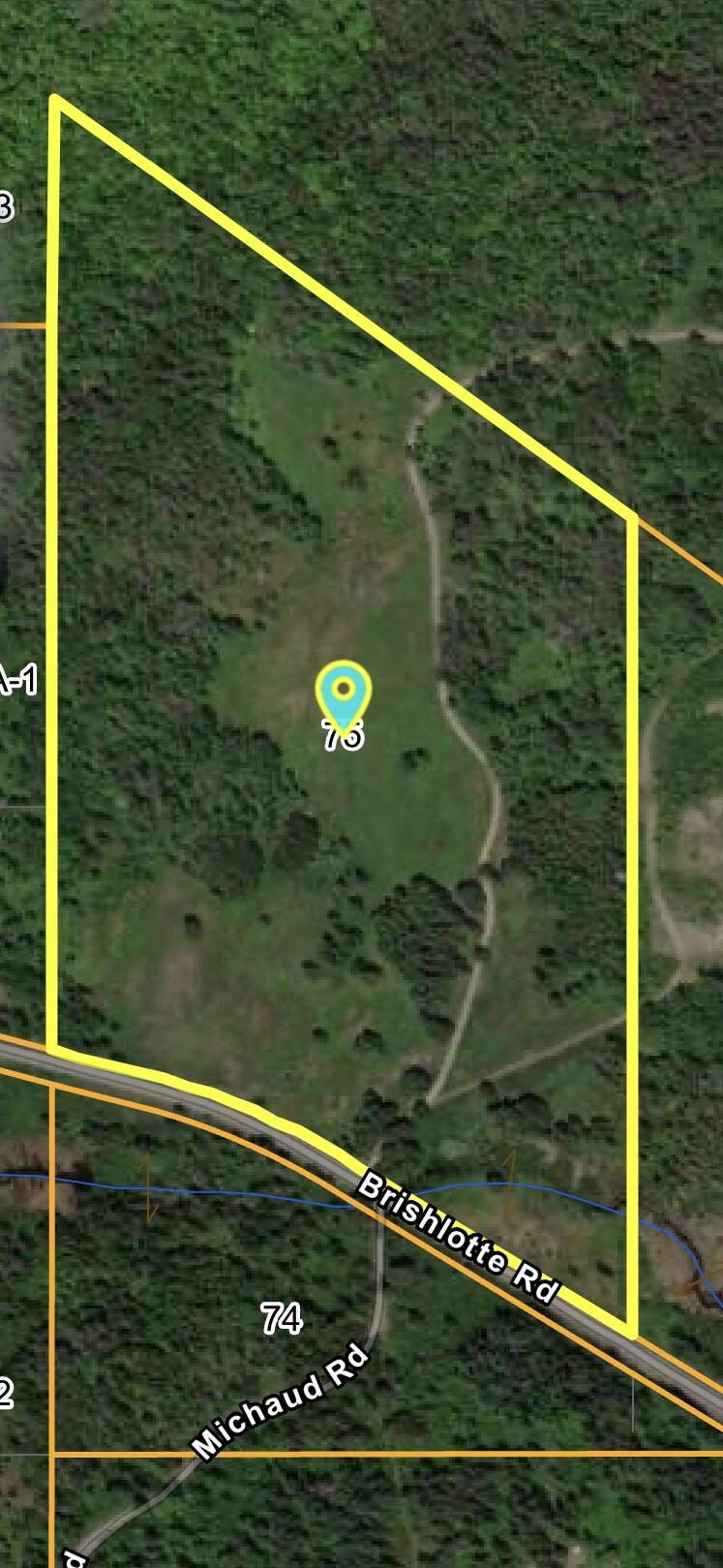The height and width of the screenshot is (1568, 723).
Task: Select neighboring parcel 74 on the map
Action: click(x=282, y=1318)
